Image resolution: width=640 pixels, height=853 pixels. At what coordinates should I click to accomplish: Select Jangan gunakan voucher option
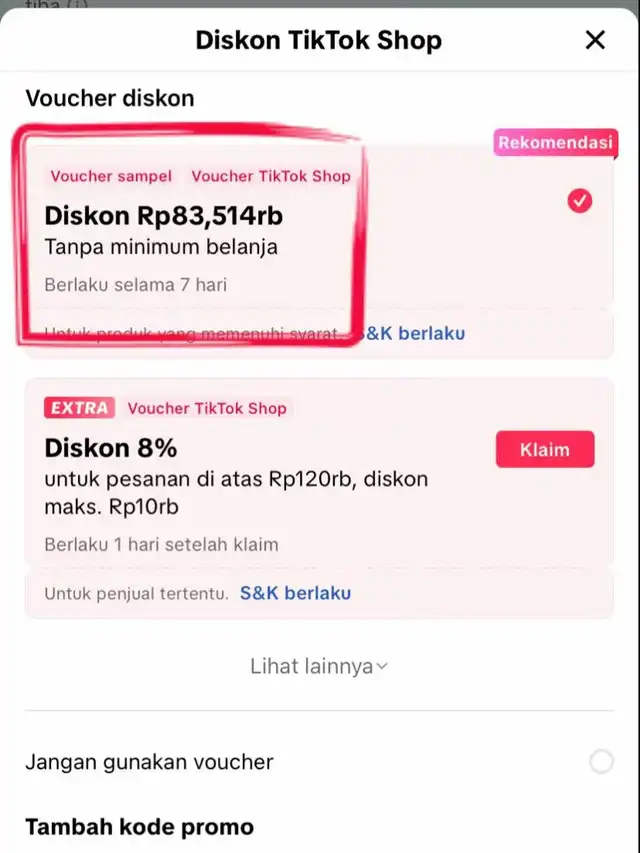pos(600,762)
